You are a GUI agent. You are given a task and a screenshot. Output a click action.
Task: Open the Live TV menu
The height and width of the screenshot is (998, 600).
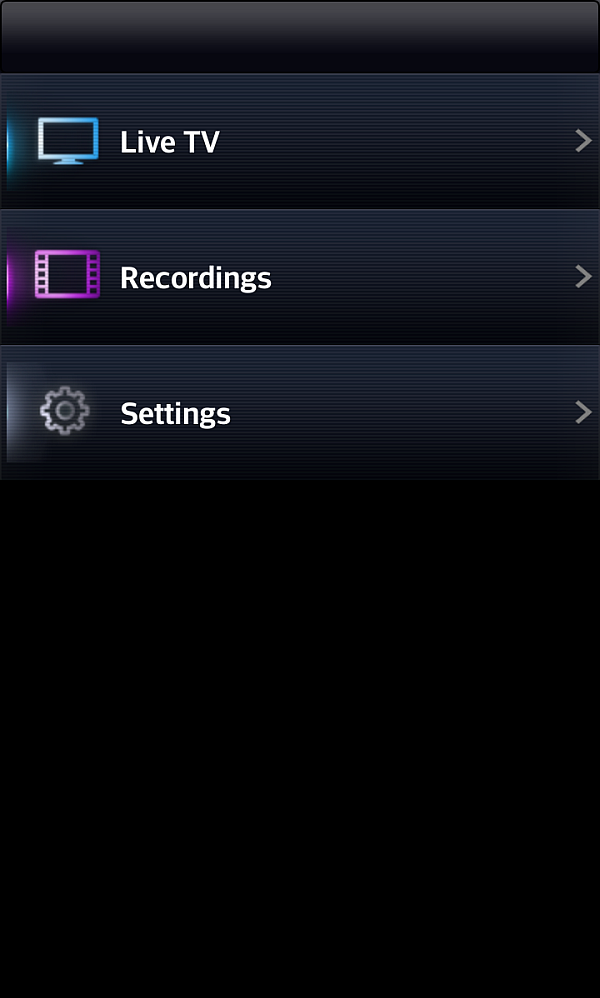[300, 141]
